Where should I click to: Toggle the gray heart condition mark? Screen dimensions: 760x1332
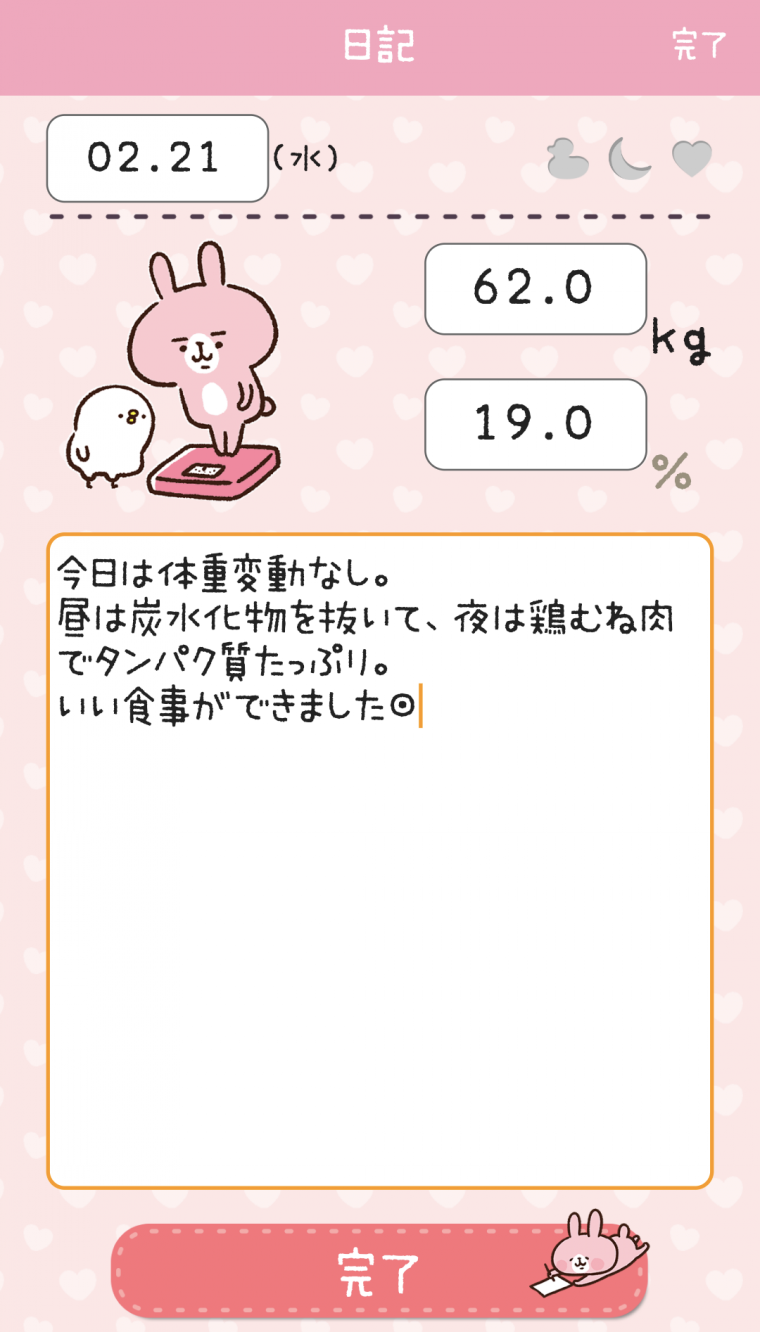(x=692, y=158)
